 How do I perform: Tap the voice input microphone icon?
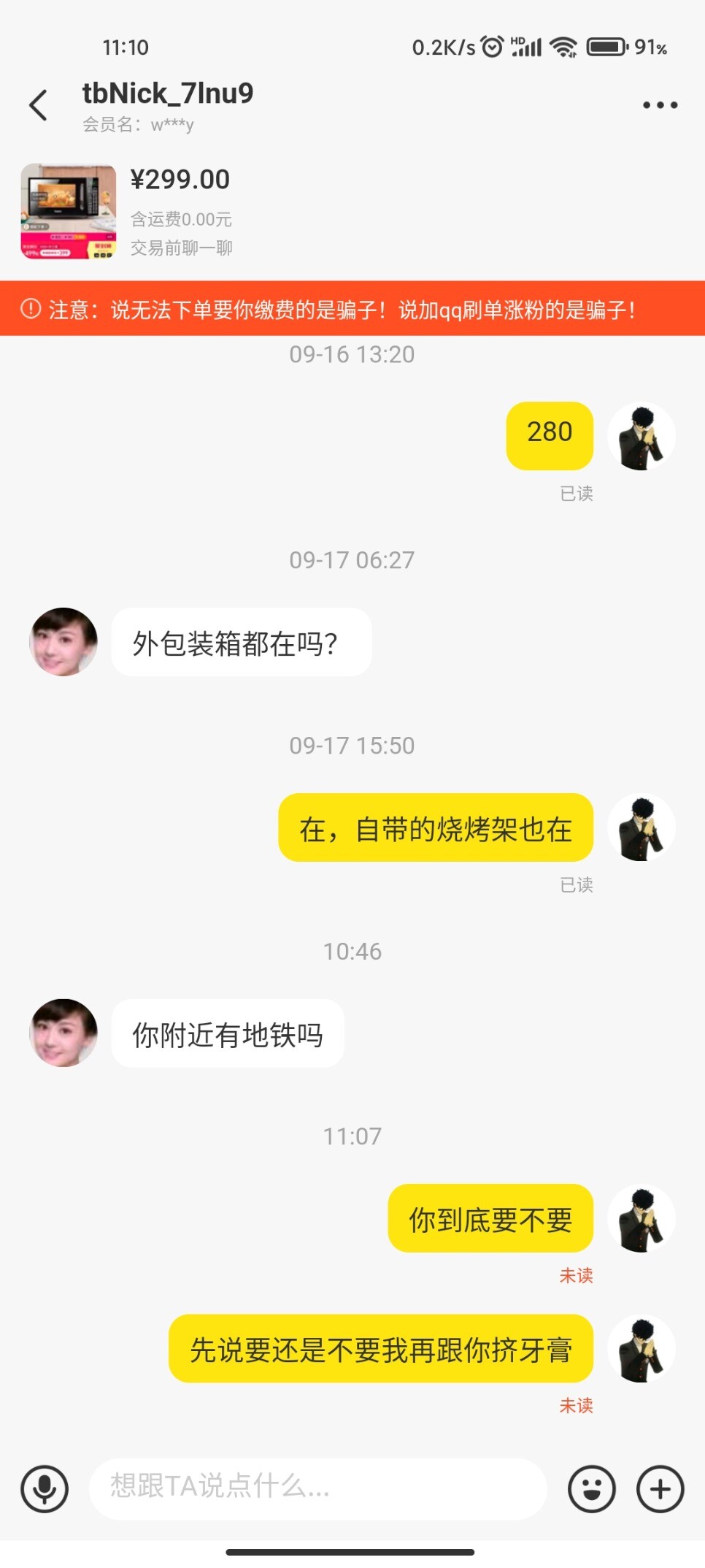tap(45, 1488)
